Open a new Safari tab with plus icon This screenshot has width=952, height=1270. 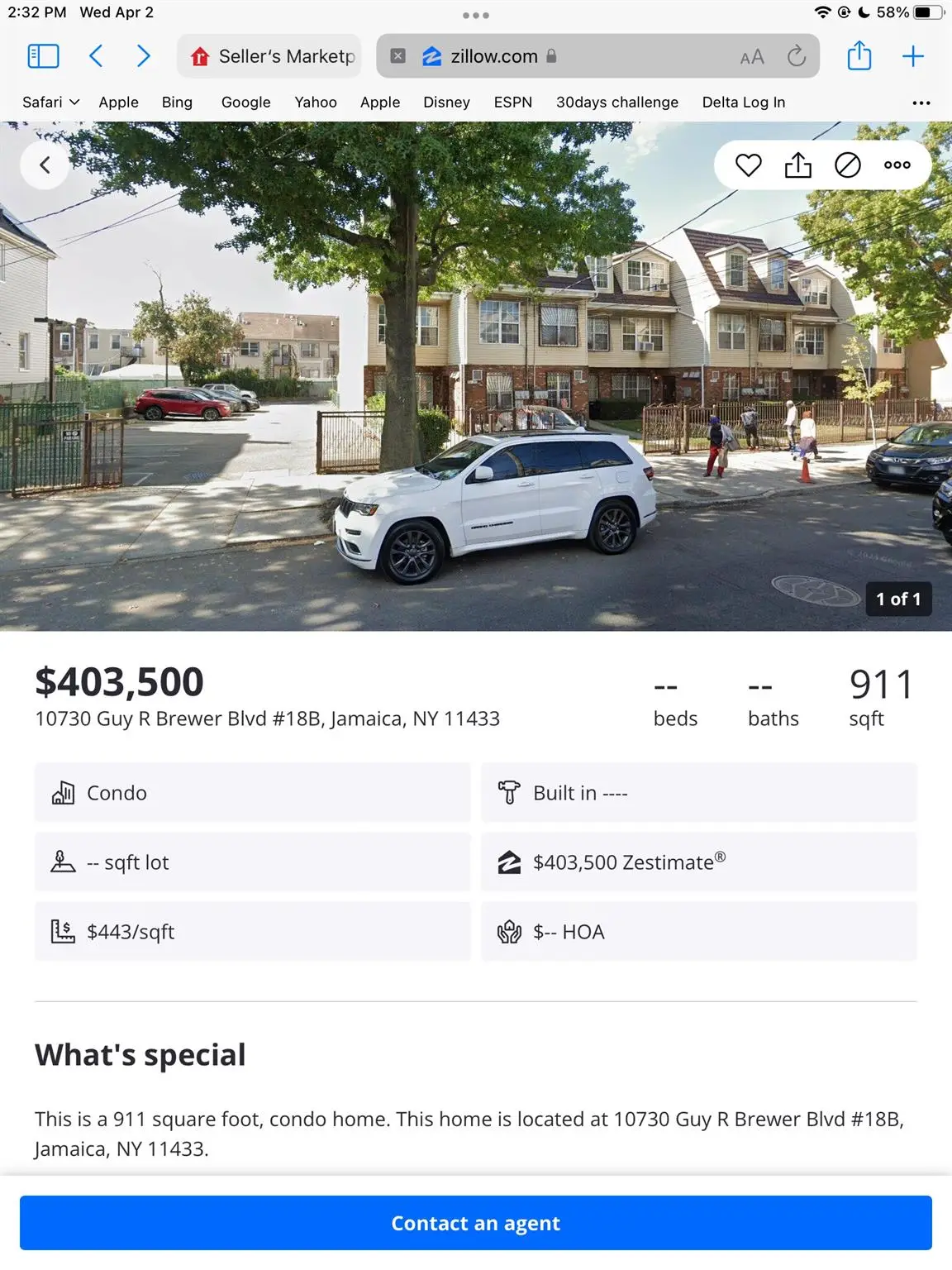point(913,56)
